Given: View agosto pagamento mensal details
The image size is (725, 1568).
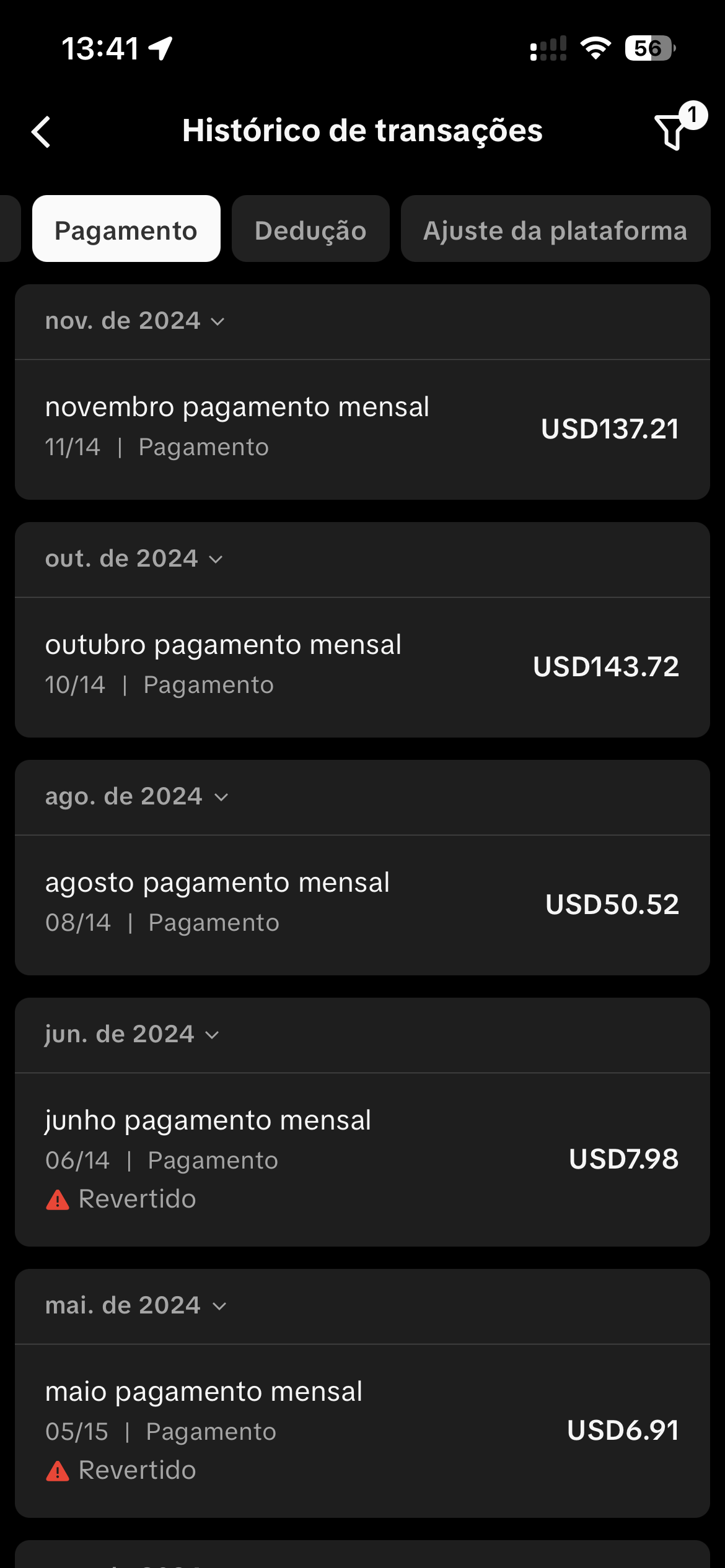Looking at the screenshot, I should pyautogui.click(x=362, y=904).
